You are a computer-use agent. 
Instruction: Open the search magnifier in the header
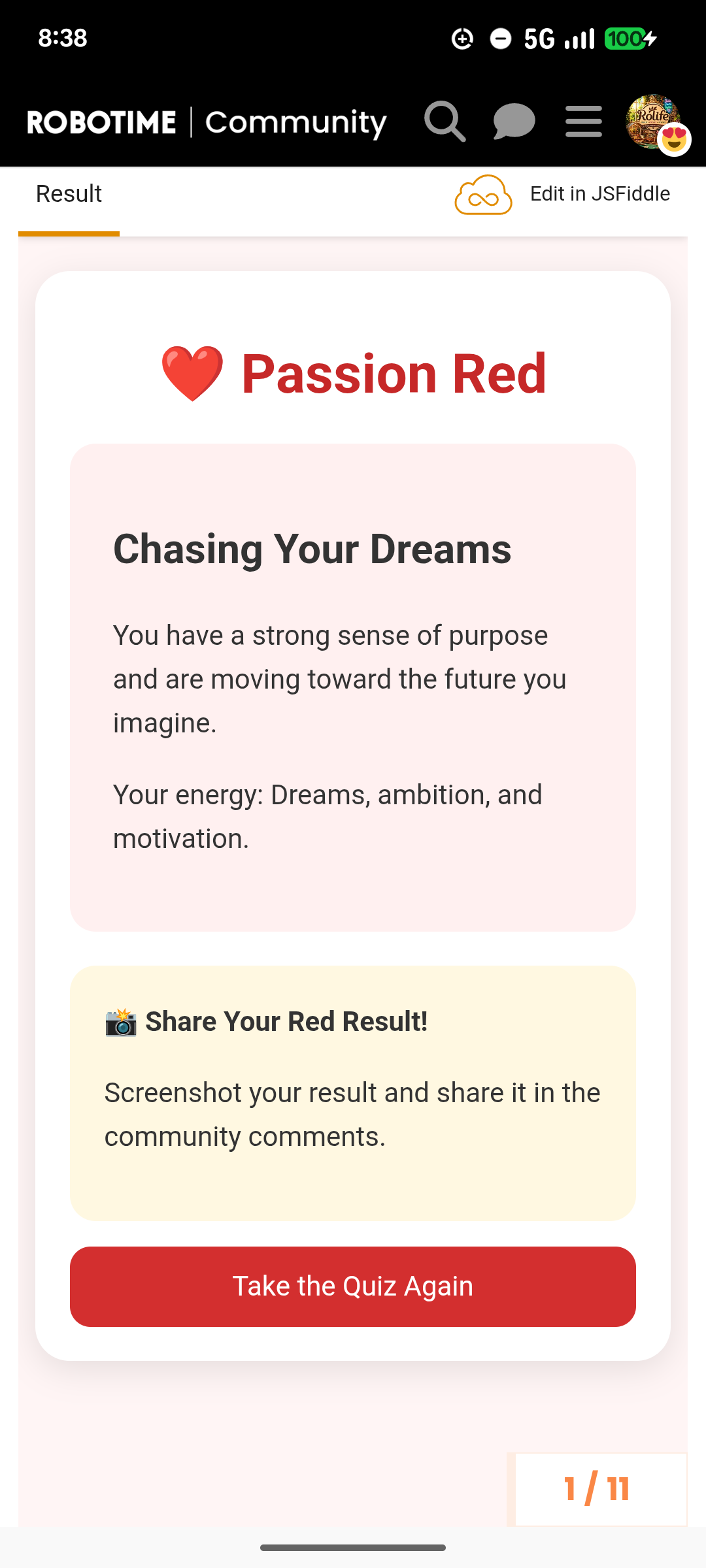(x=445, y=122)
